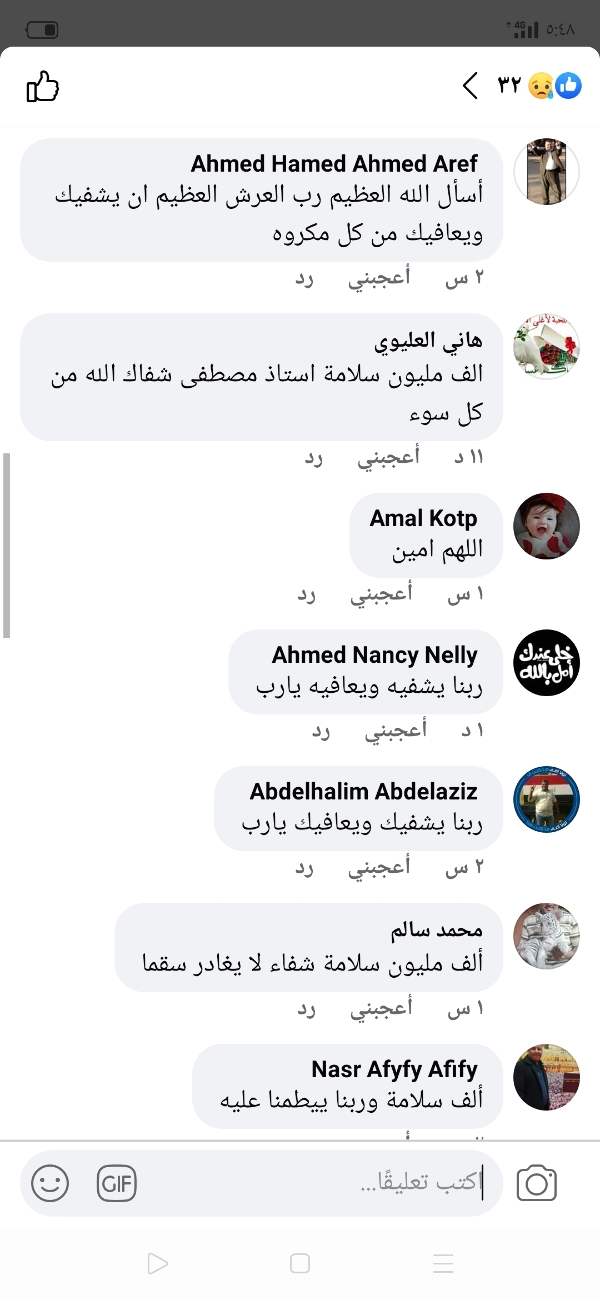Like هاني العليوي's comment
Viewport: 600px width, 1300px height.
tap(388, 458)
